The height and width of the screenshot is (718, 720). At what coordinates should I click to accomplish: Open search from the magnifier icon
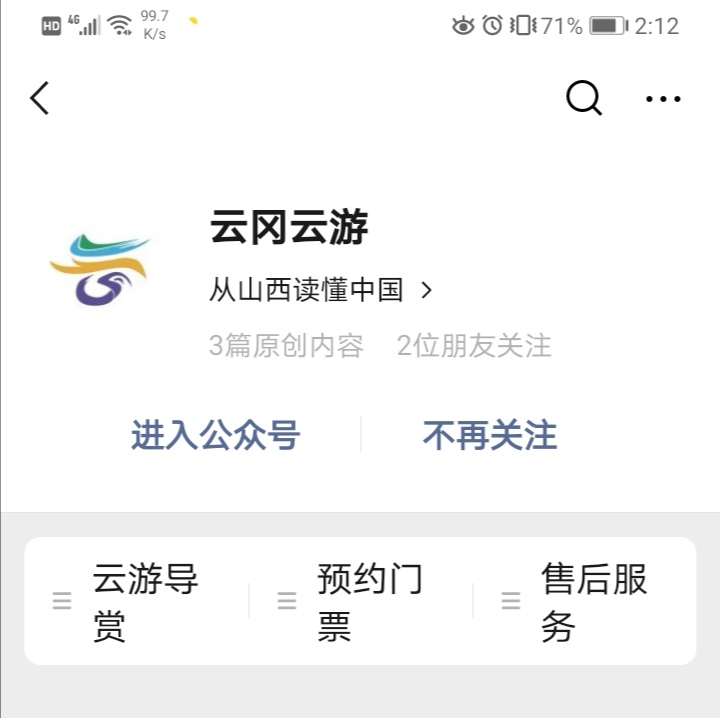(x=584, y=98)
